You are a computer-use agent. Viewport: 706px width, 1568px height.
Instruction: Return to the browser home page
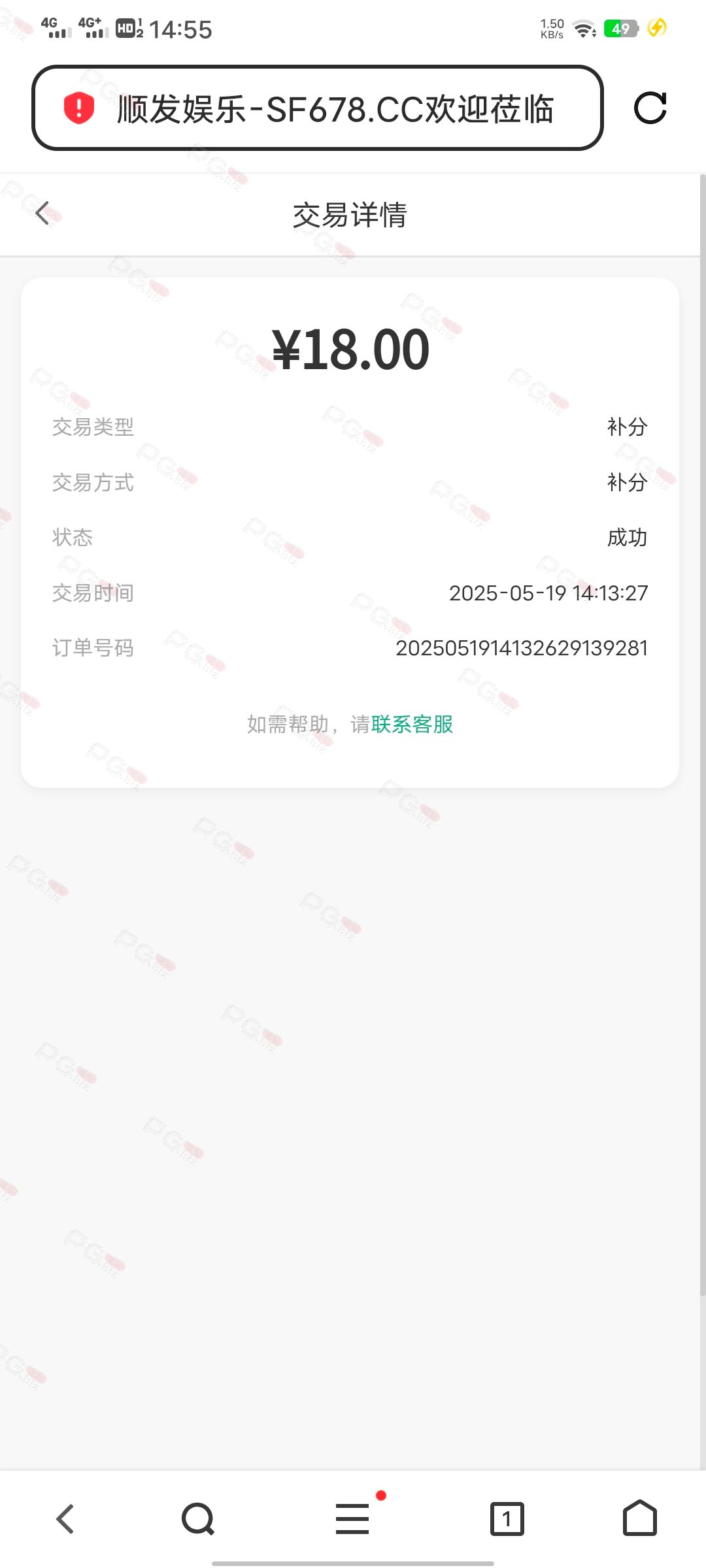click(639, 1518)
